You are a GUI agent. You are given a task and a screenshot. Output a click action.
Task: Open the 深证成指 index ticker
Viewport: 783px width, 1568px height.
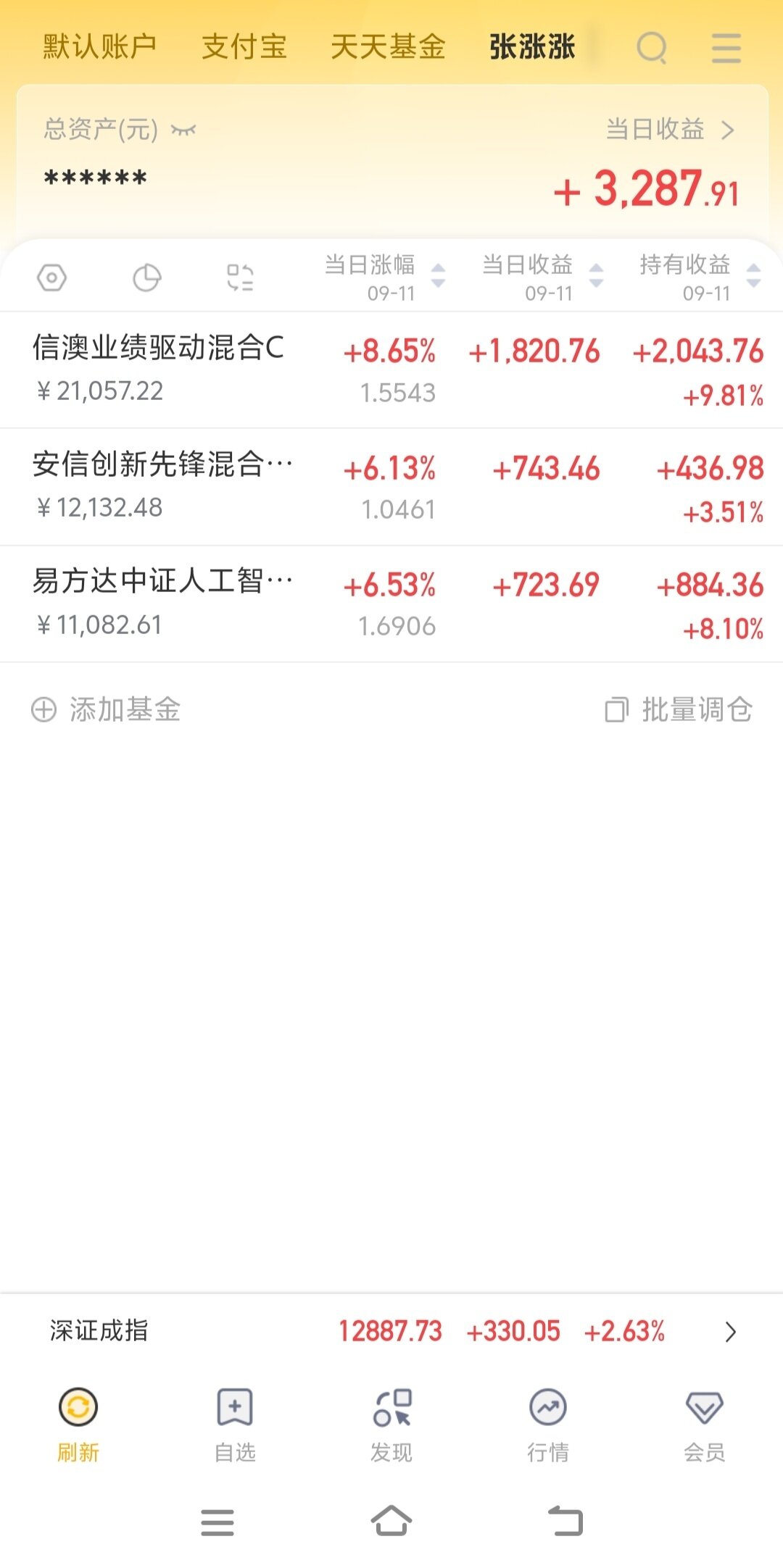(x=391, y=1331)
